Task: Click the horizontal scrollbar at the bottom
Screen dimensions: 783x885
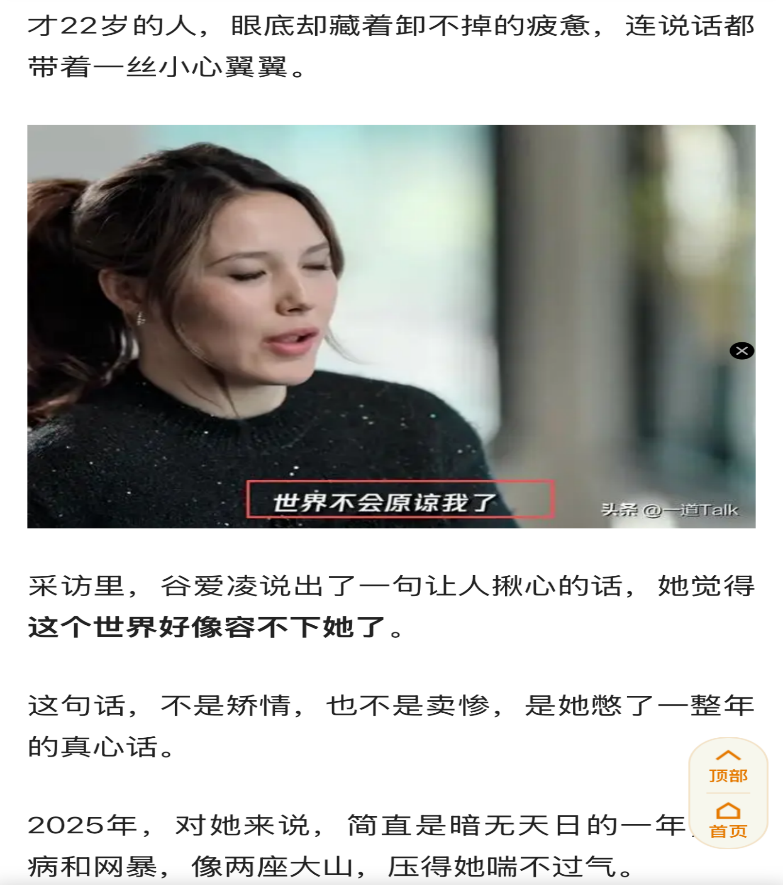Action: click(390, 880)
